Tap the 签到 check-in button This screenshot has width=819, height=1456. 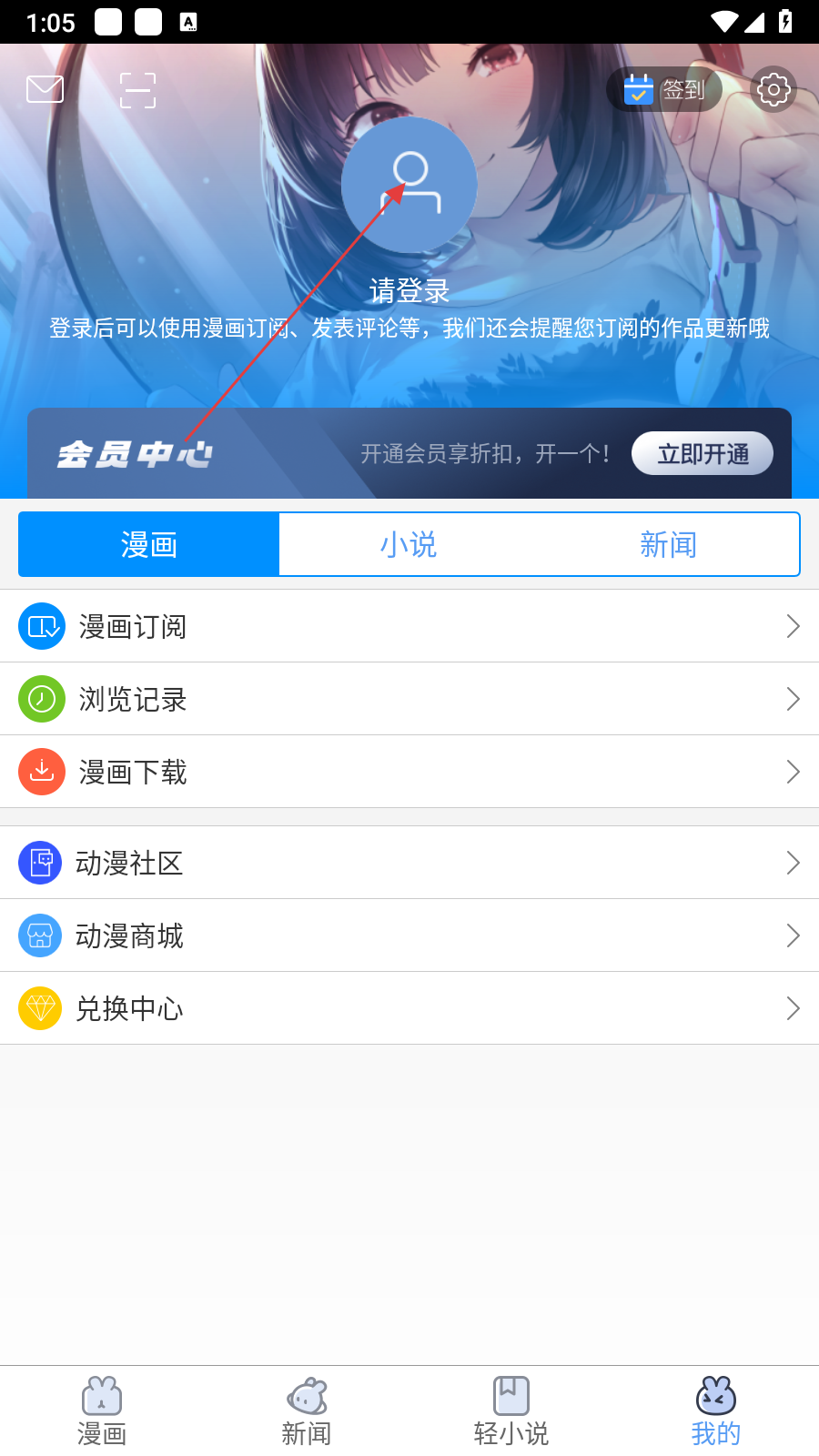coord(664,90)
